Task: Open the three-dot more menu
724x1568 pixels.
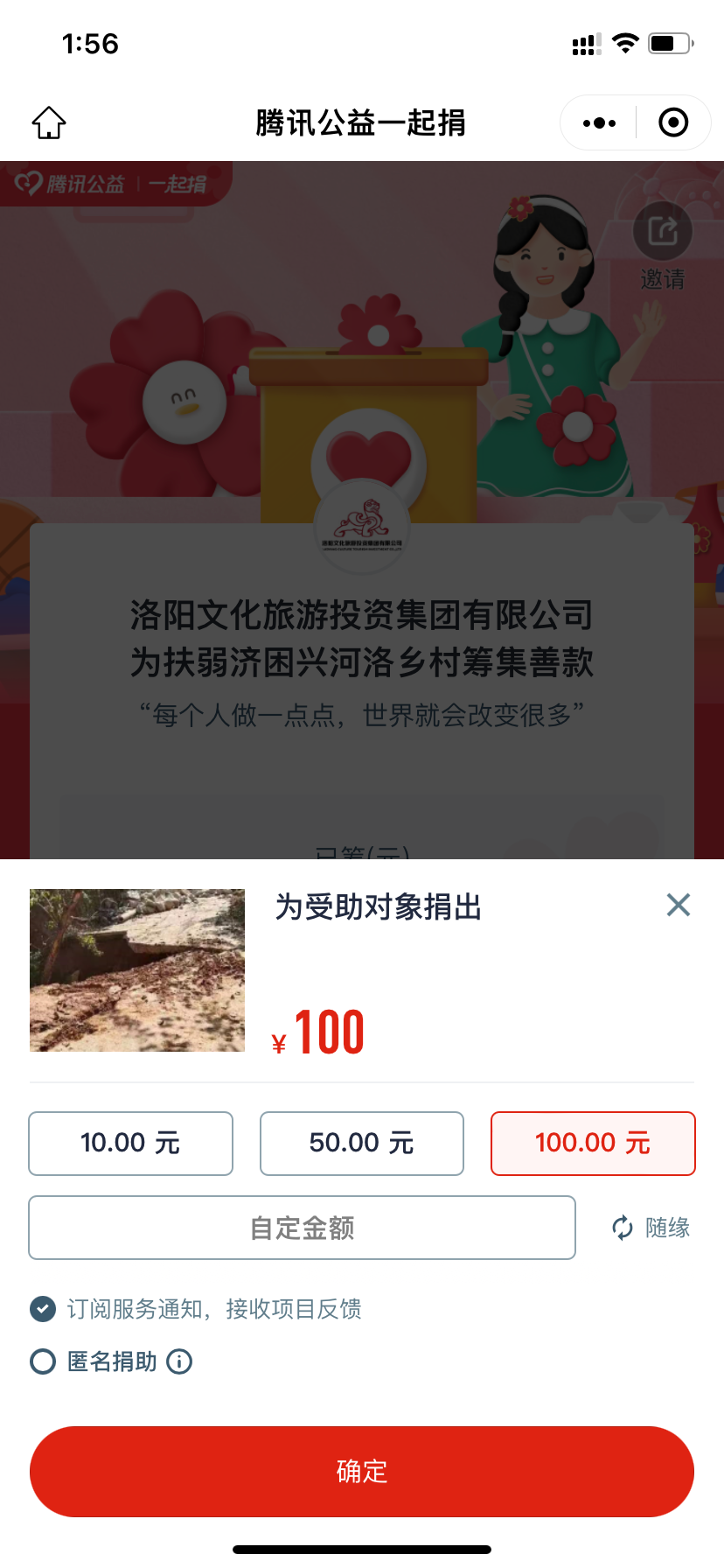Action: (x=599, y=122)
